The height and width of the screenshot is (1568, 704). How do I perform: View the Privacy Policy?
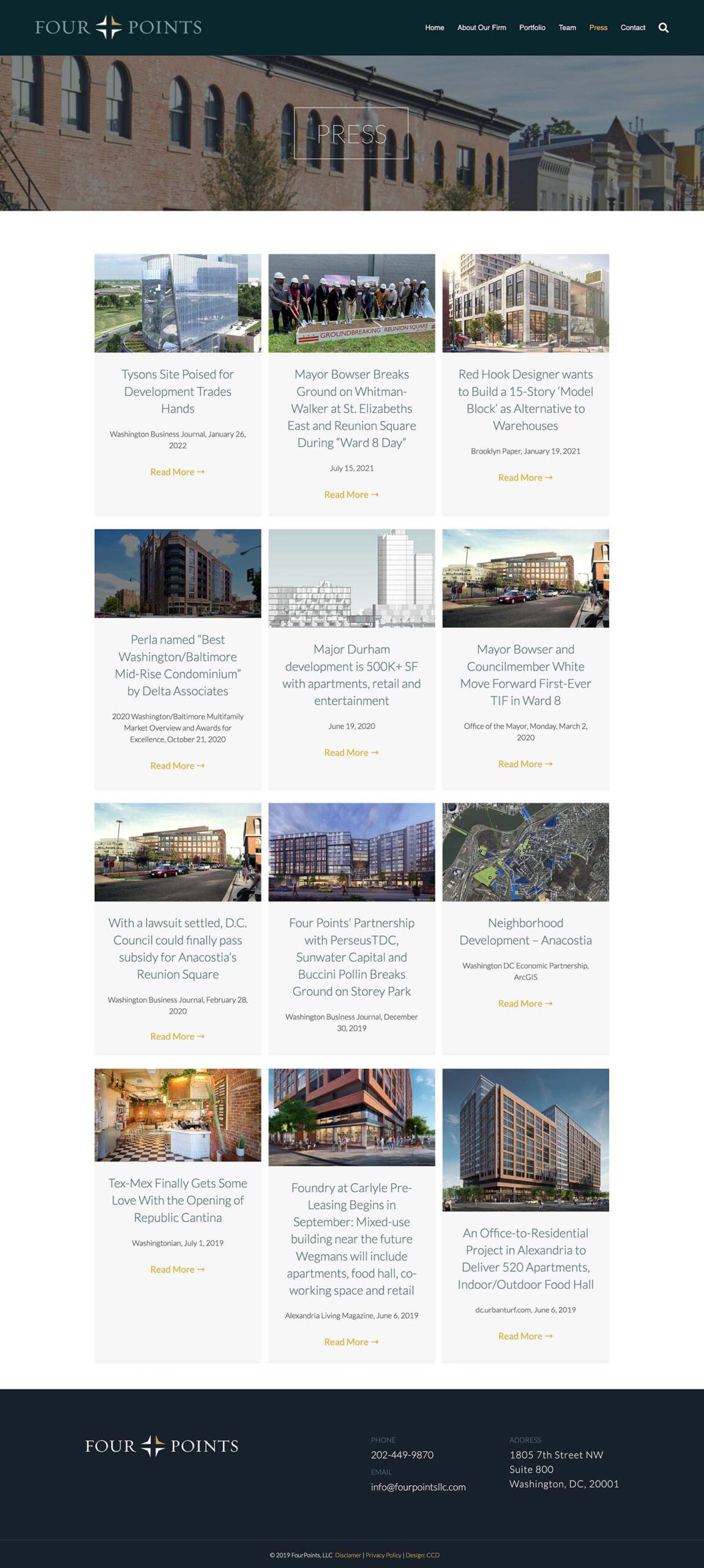pyautogui.click(x=383, y=1555)
